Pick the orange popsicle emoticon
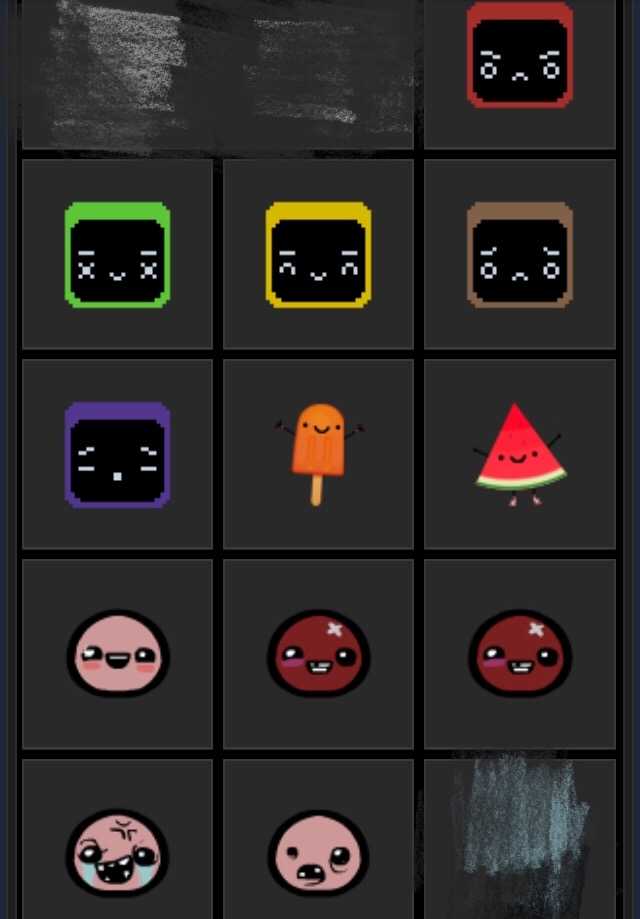Viewport: 640px width, 919px height. [x=318, y=453]
